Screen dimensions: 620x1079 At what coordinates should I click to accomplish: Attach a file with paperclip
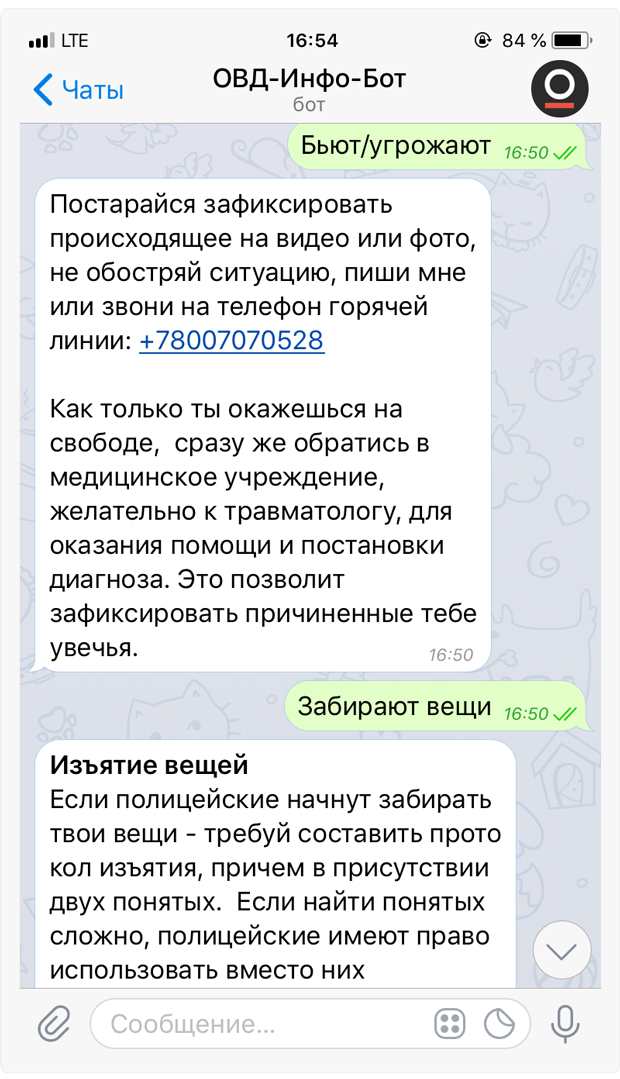[53, 1023]
